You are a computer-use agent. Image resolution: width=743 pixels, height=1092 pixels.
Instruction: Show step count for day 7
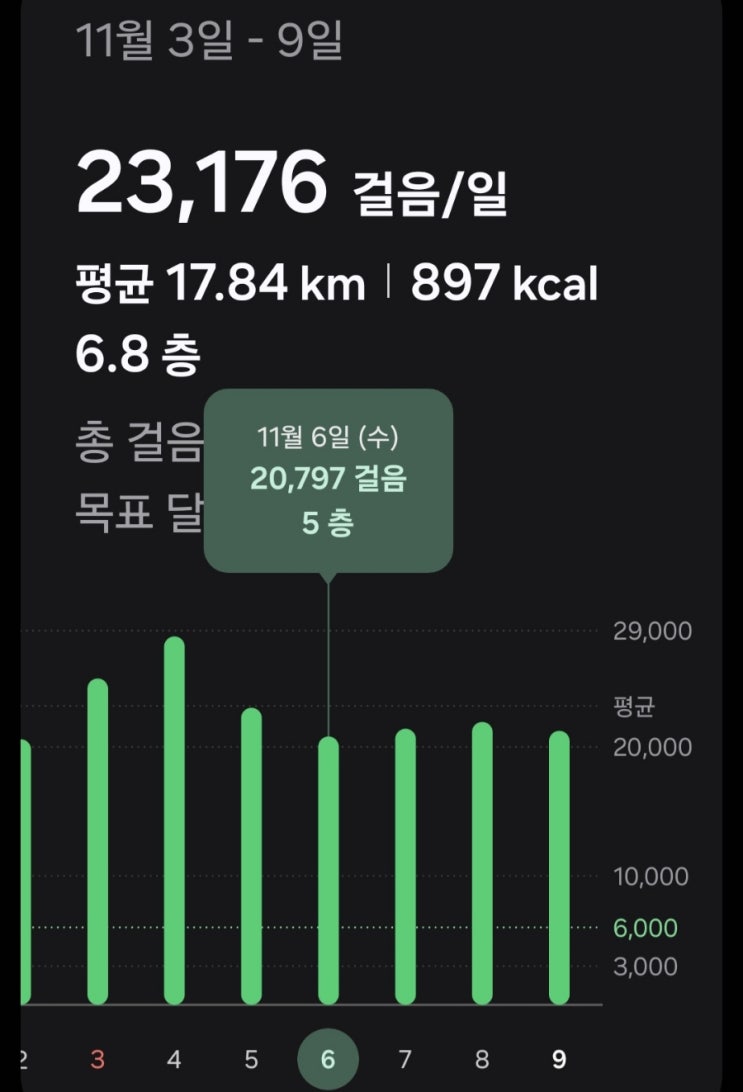405,866
